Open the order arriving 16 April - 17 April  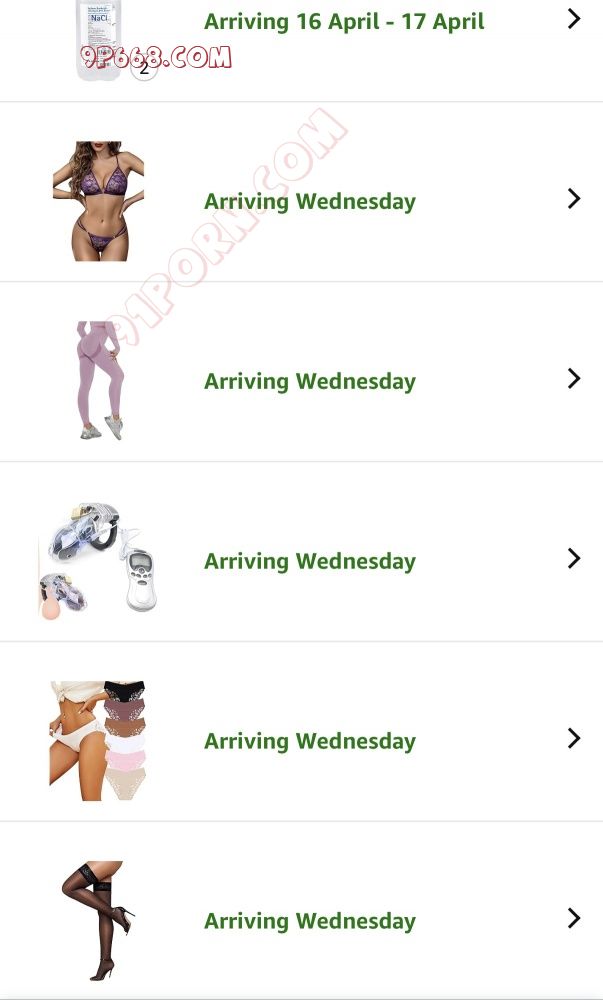[344, 22]
